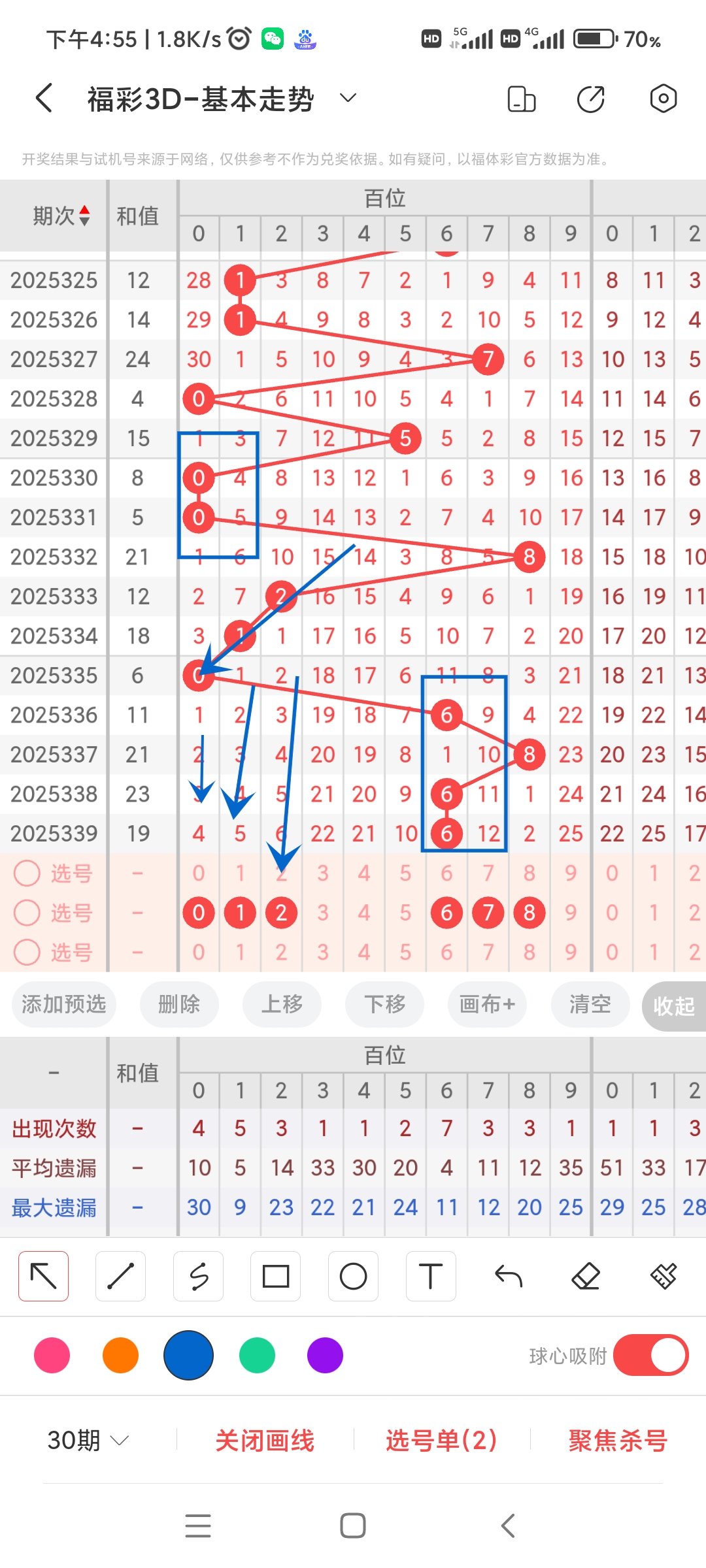
Task: Choose the green drawing color
Action: [256, 1356]
